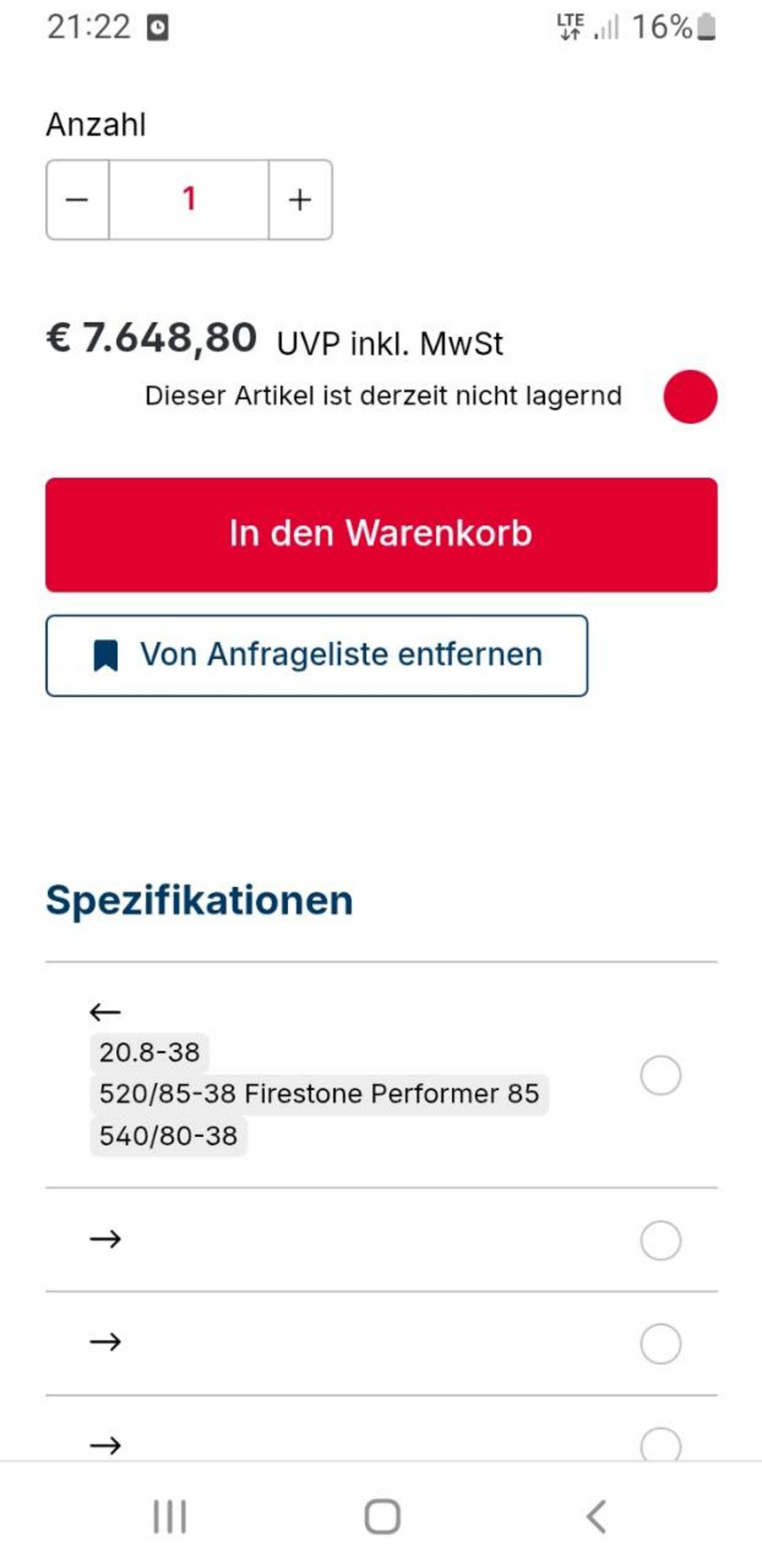This screenshot has width=762, height=1568.
Task: Increase quantity with the plus button
Action: point(300,199)
